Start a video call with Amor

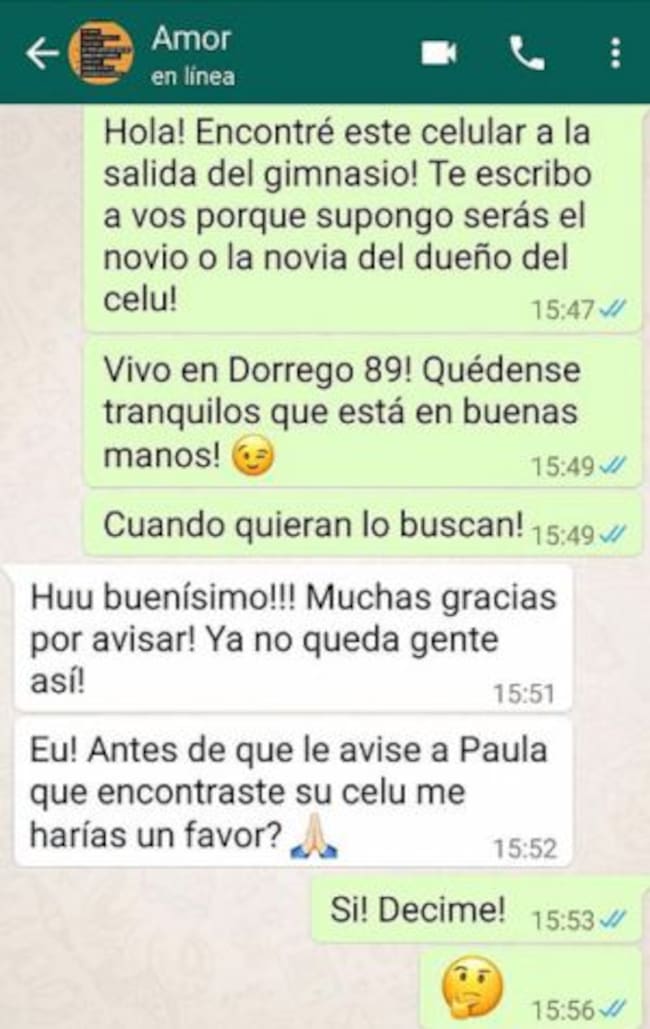[x=439, y=53]
